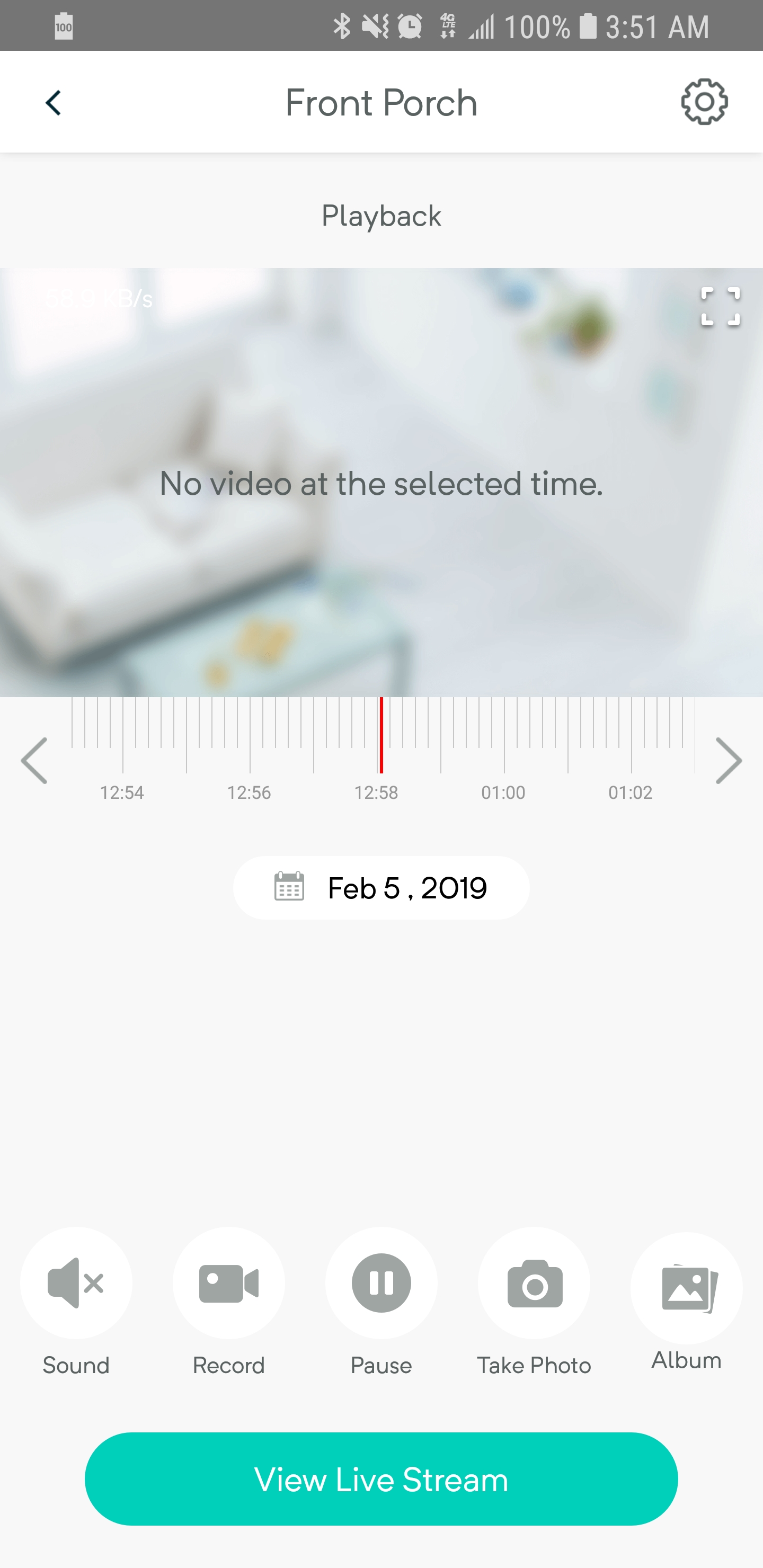Screen dimensions: 763x1568
Task: Go back from Front Porch screen
Action: point(54,103)
